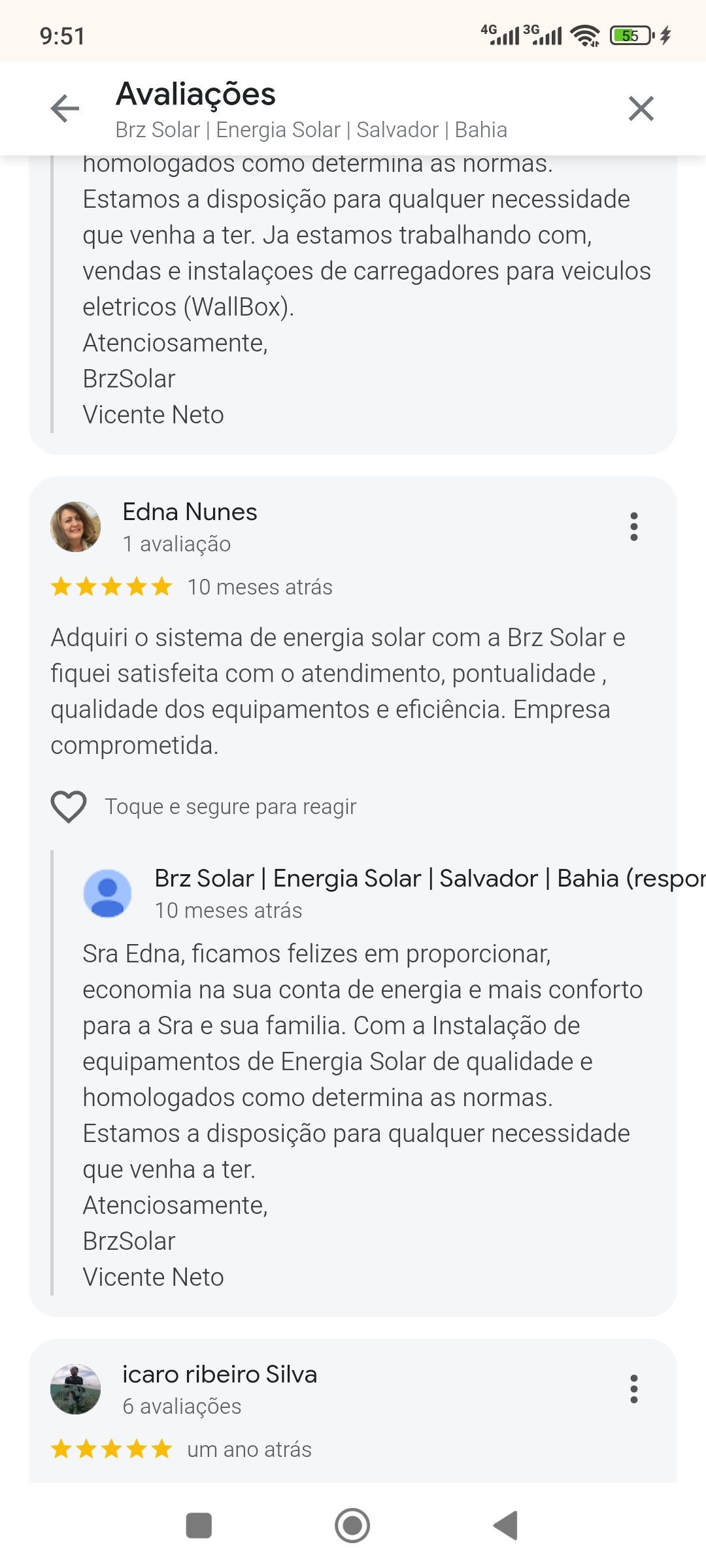
Task: Tap 'Edna Nunes' reviewer name
Action: click(190, 512)
